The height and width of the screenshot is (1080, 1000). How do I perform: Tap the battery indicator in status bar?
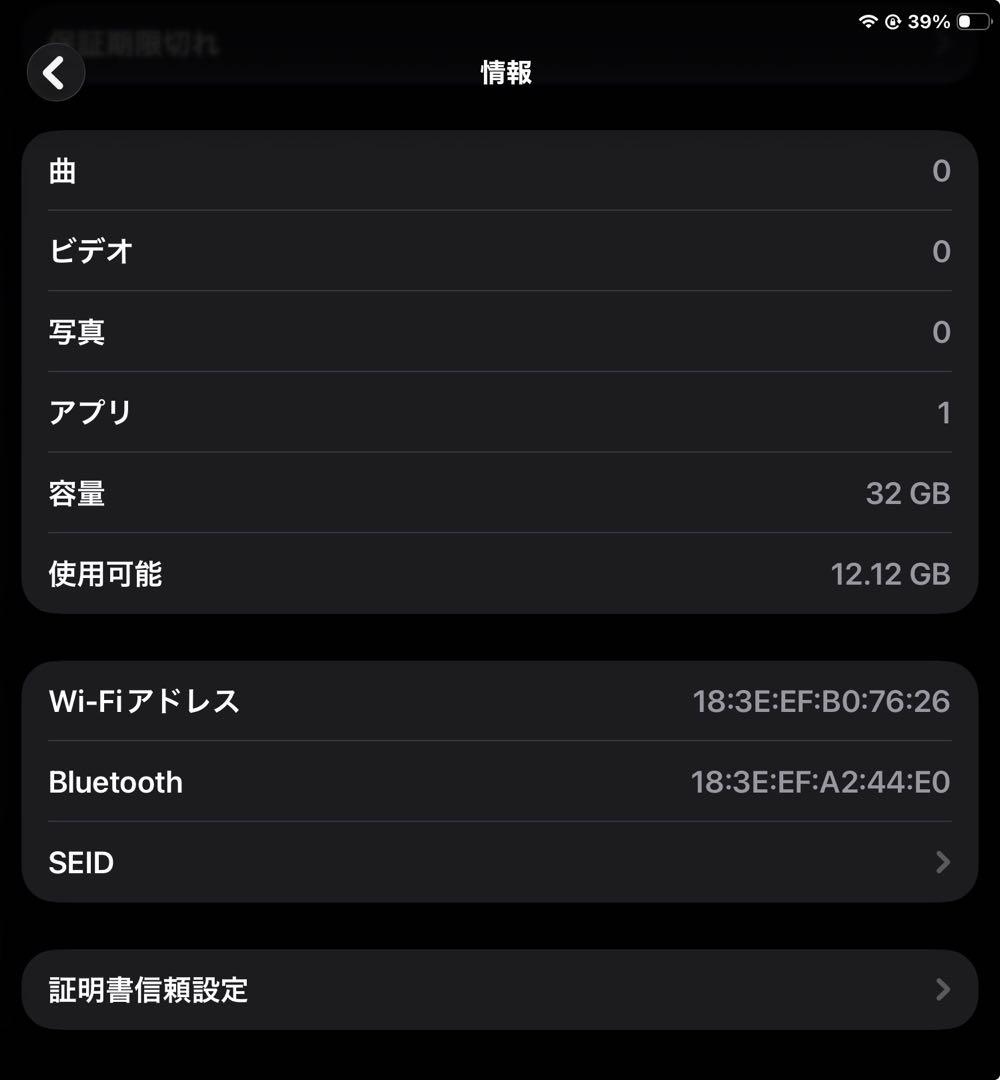(973, 20)
